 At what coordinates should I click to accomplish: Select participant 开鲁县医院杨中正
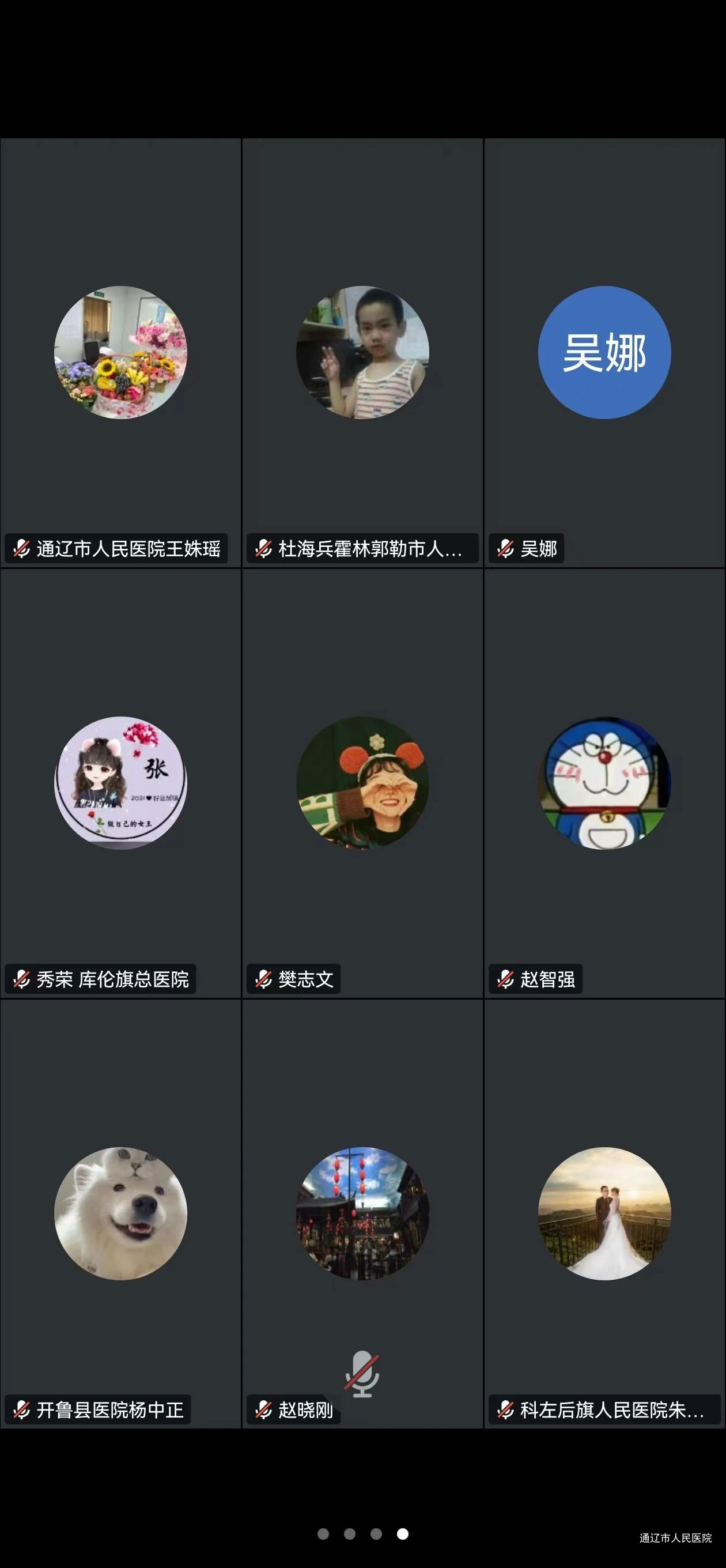click(120, 1213)
